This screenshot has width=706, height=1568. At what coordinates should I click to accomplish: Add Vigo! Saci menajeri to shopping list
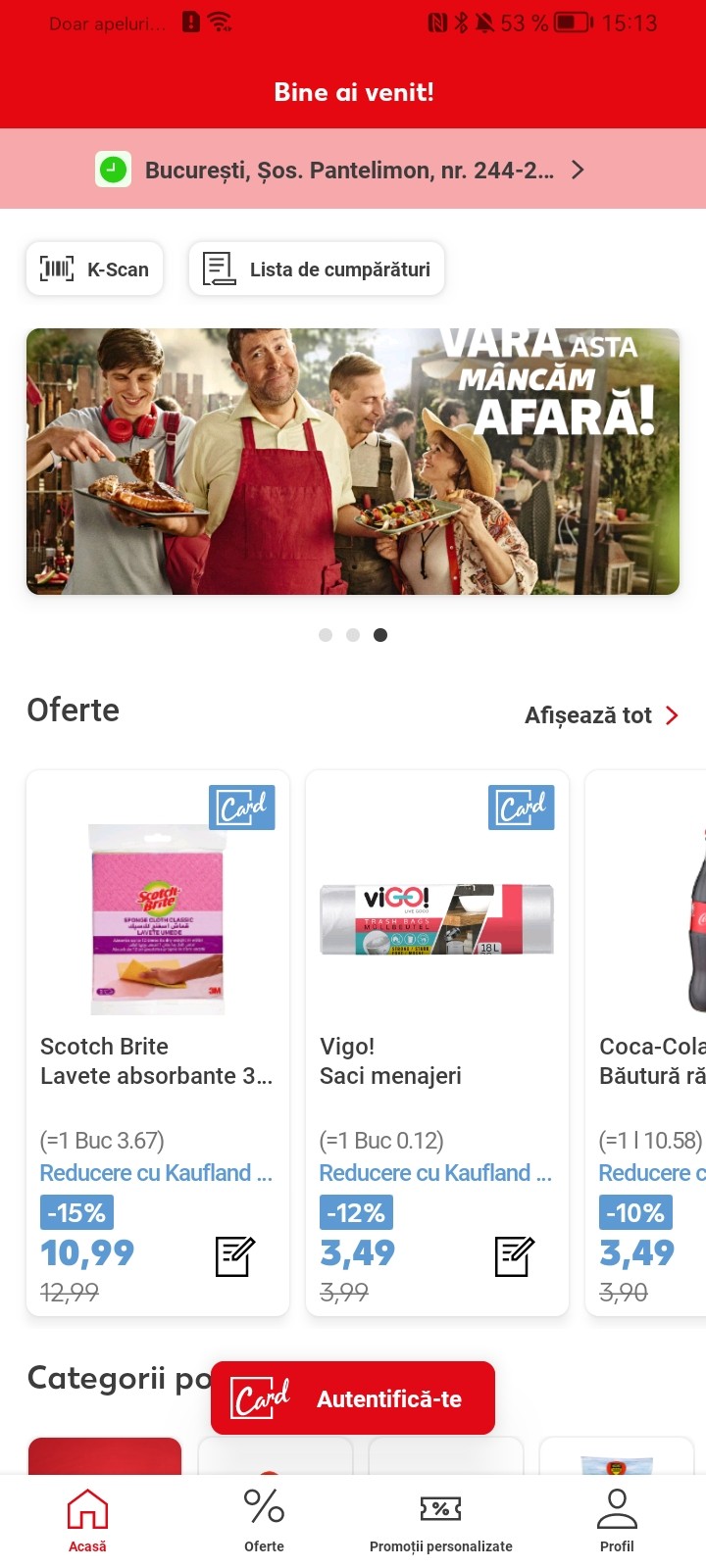[x=515, y=1256]
